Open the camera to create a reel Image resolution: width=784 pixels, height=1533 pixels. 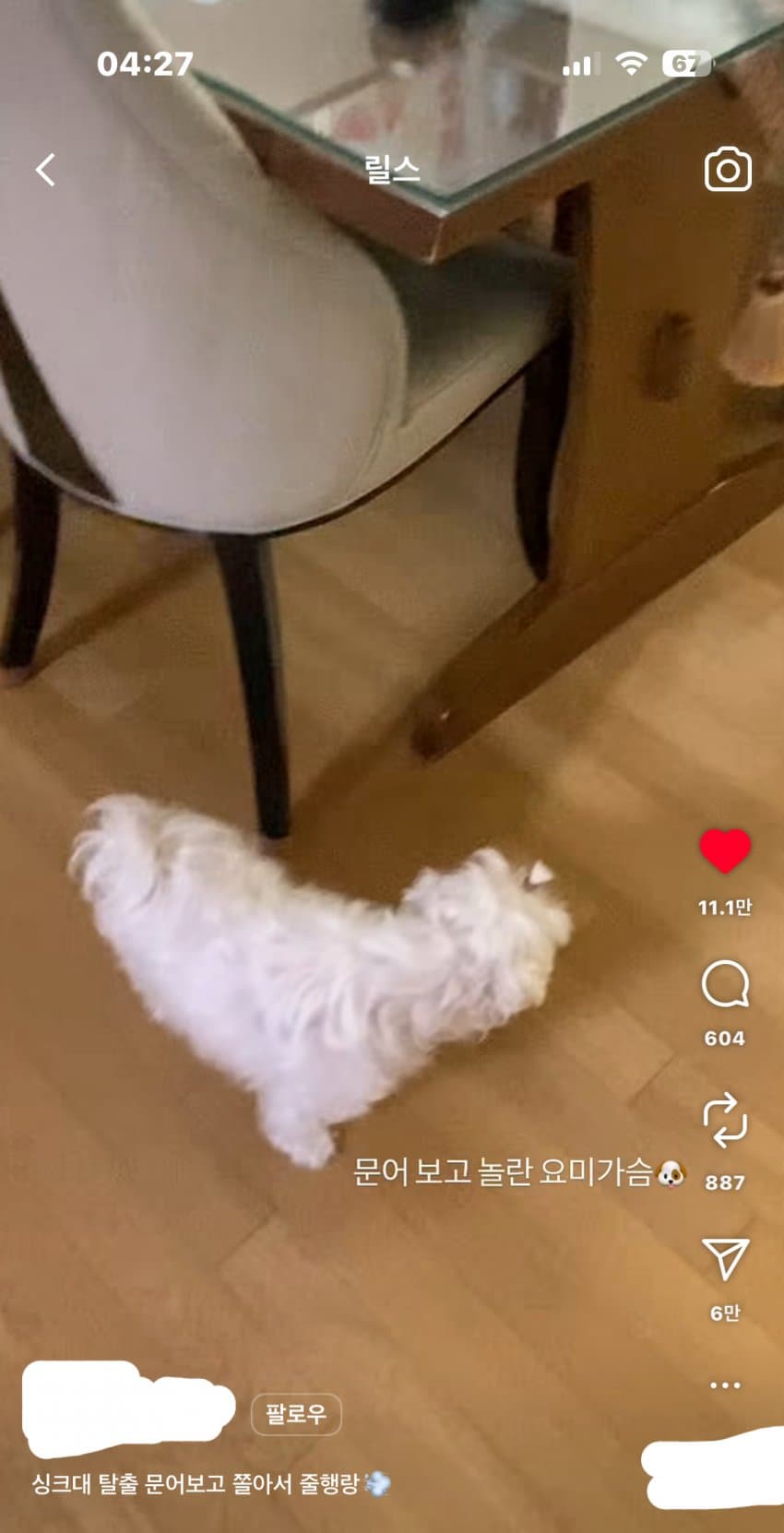coord(728,170)
